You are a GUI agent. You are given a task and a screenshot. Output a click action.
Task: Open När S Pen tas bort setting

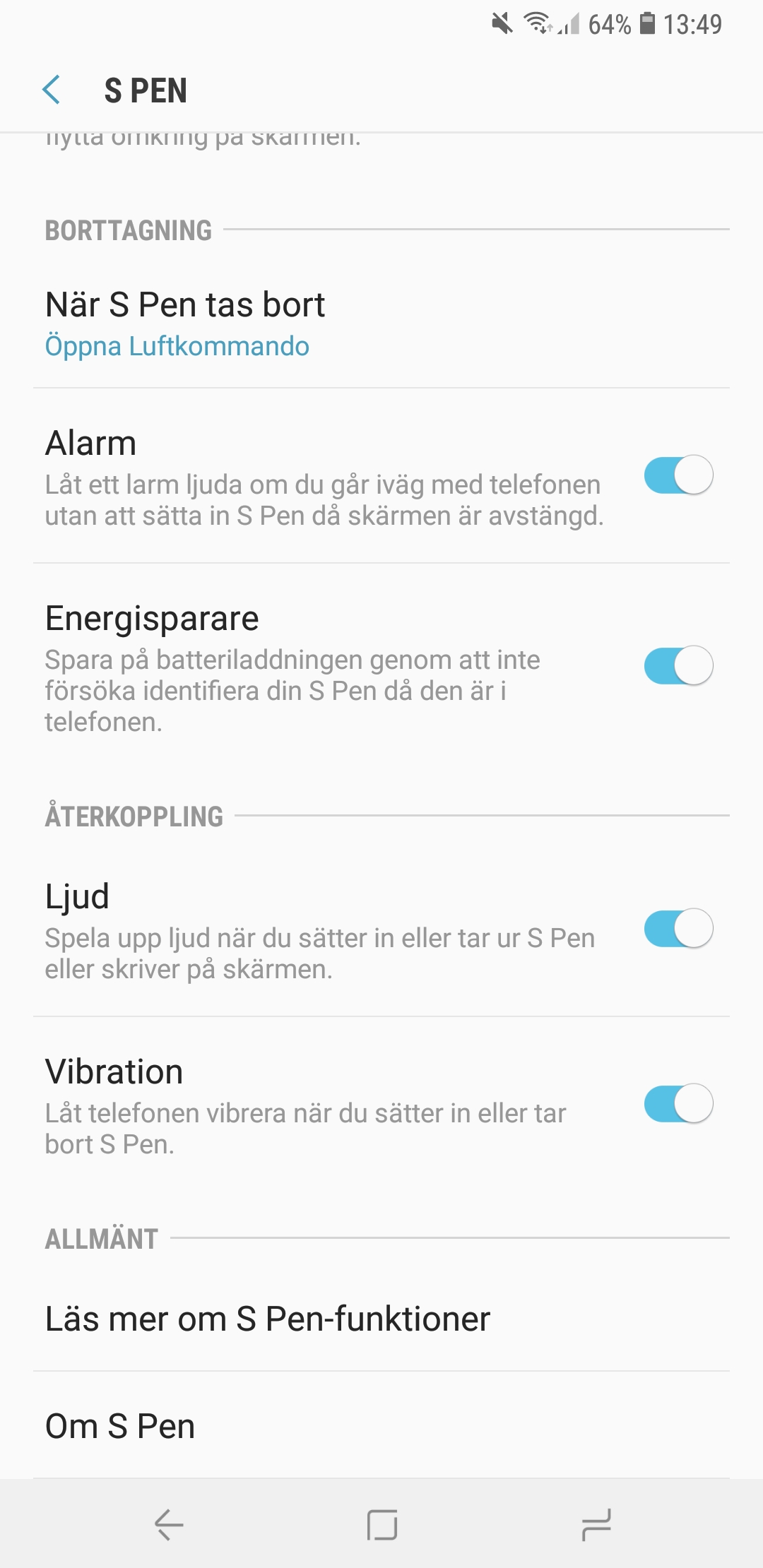pos(381,322)
